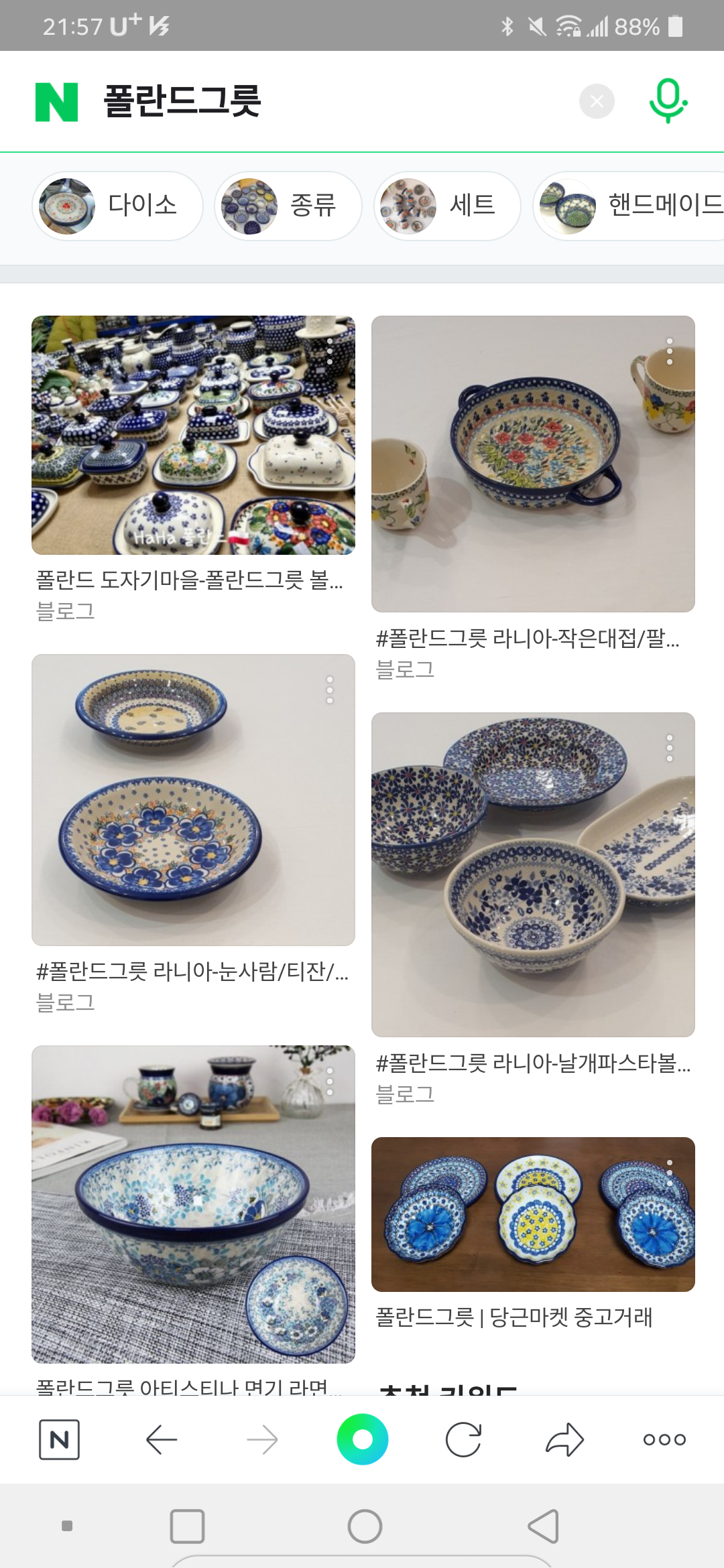Image resolution: width=724 pixels, height=1568 pixels.
Task: Open the 라니아-날개파스타볼 blog image result
Action: click(x=533, y=874)
